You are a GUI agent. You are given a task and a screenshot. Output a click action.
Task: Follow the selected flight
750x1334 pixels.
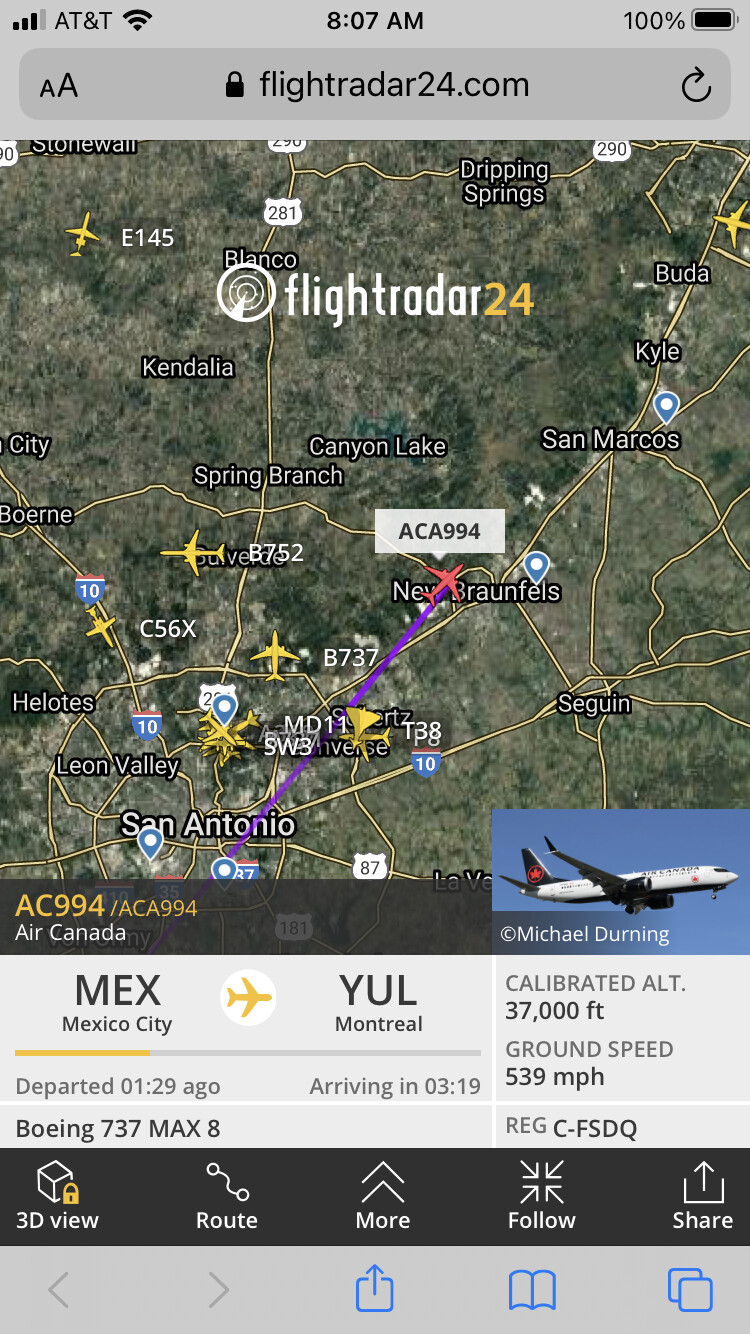[x=542, y=1196]
